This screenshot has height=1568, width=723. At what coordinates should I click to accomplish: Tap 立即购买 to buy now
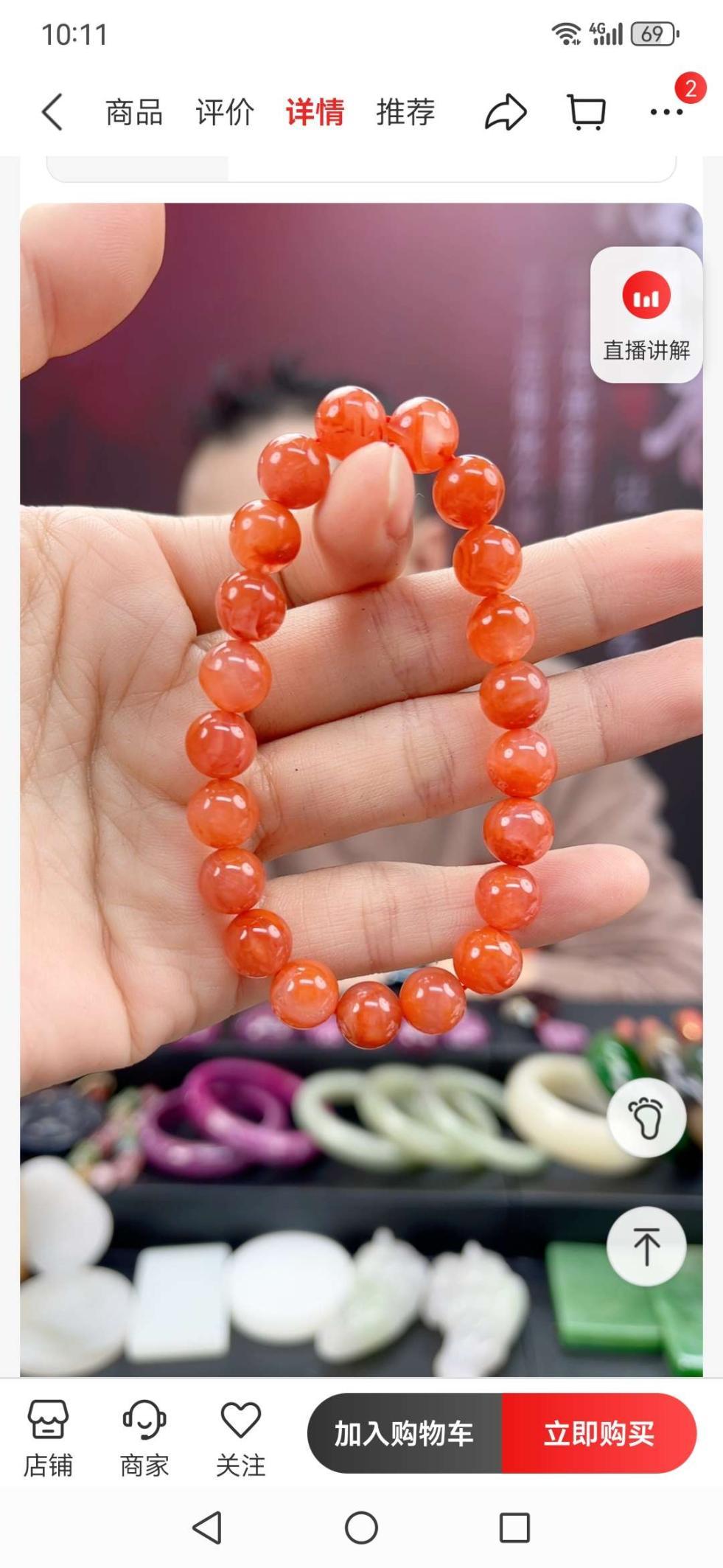(x=598, y=1434)
